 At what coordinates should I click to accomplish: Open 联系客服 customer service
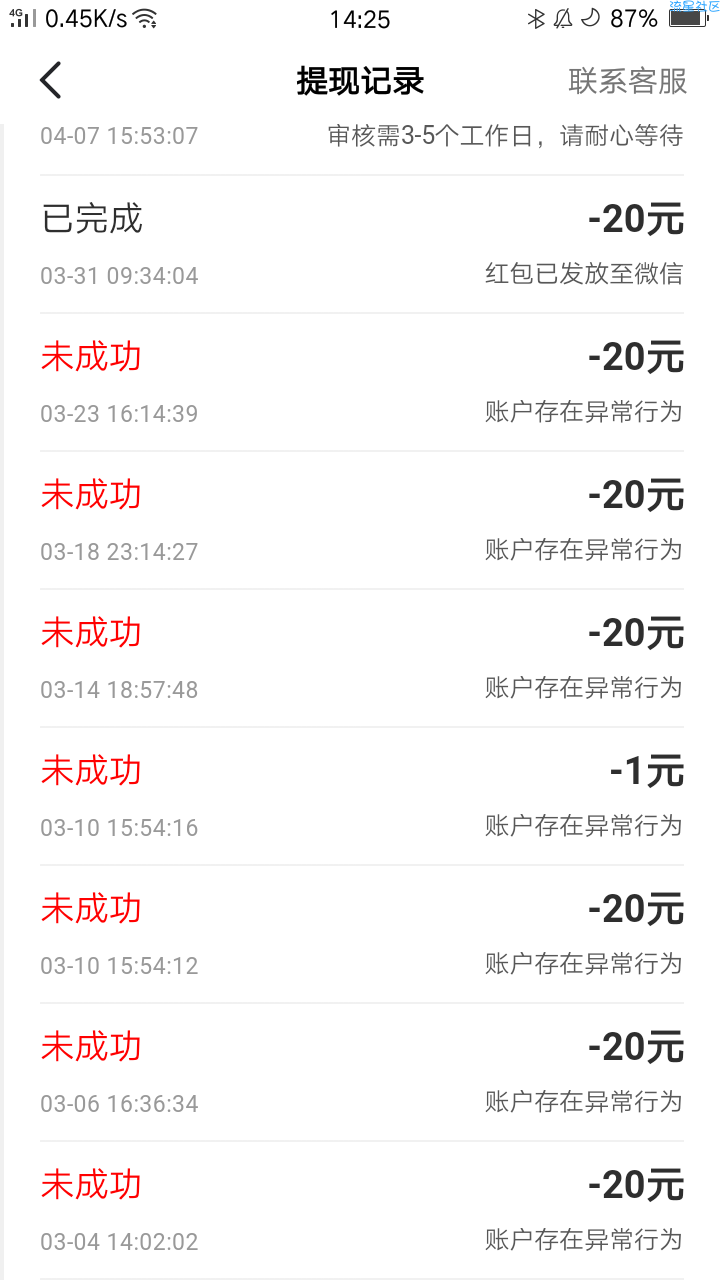pos(628,81)
